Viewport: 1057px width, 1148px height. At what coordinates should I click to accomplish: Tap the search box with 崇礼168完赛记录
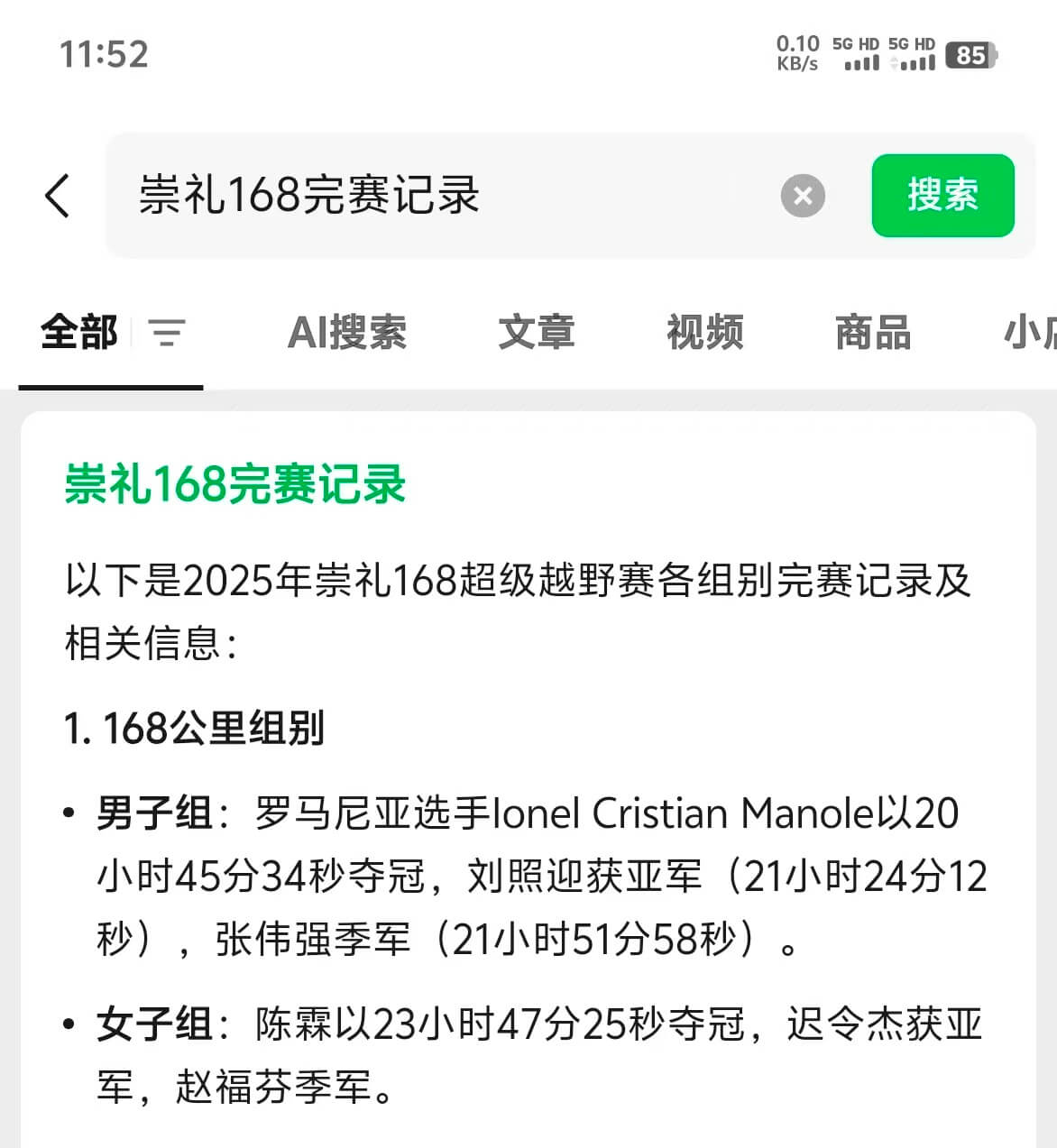click(433, 196)
